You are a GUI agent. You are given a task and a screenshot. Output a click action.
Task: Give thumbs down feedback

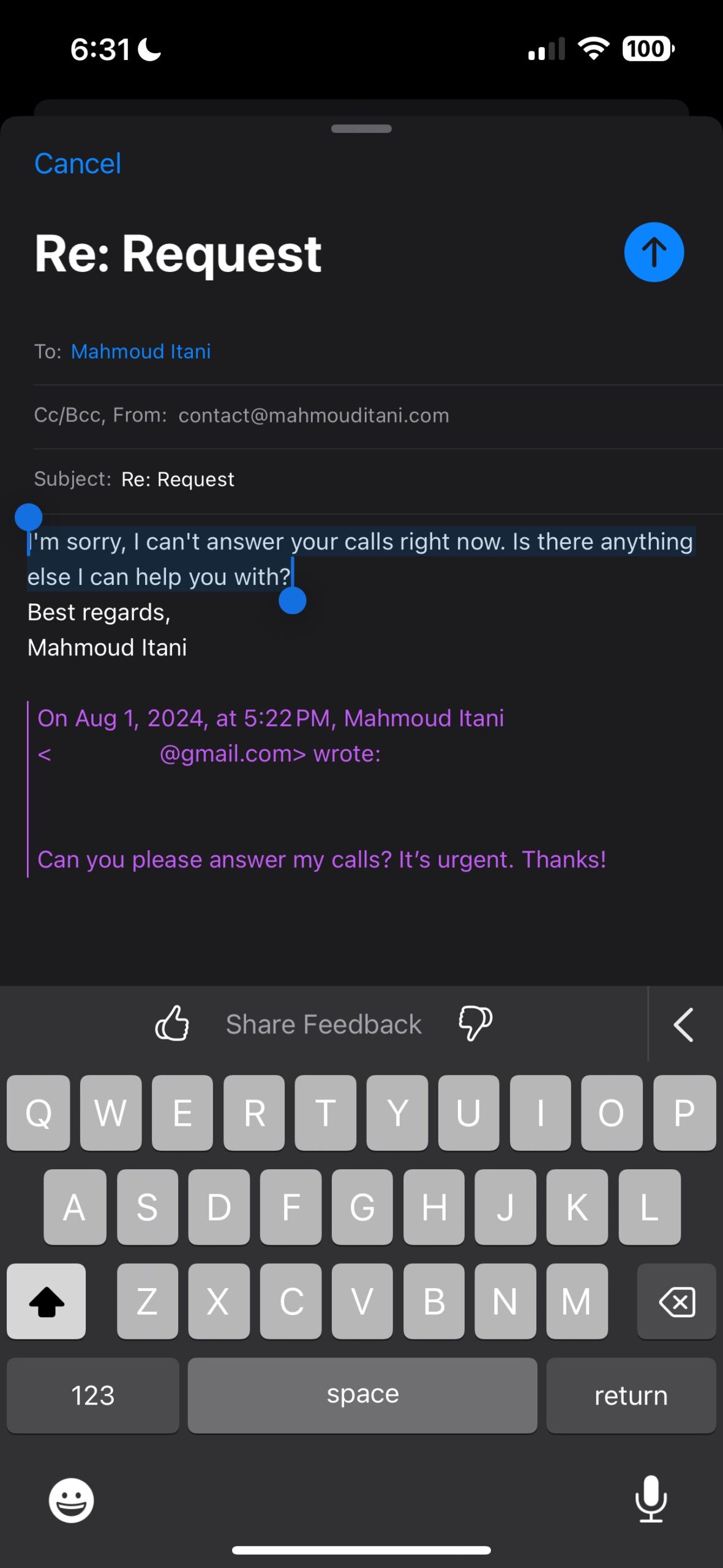point(475,1023)
